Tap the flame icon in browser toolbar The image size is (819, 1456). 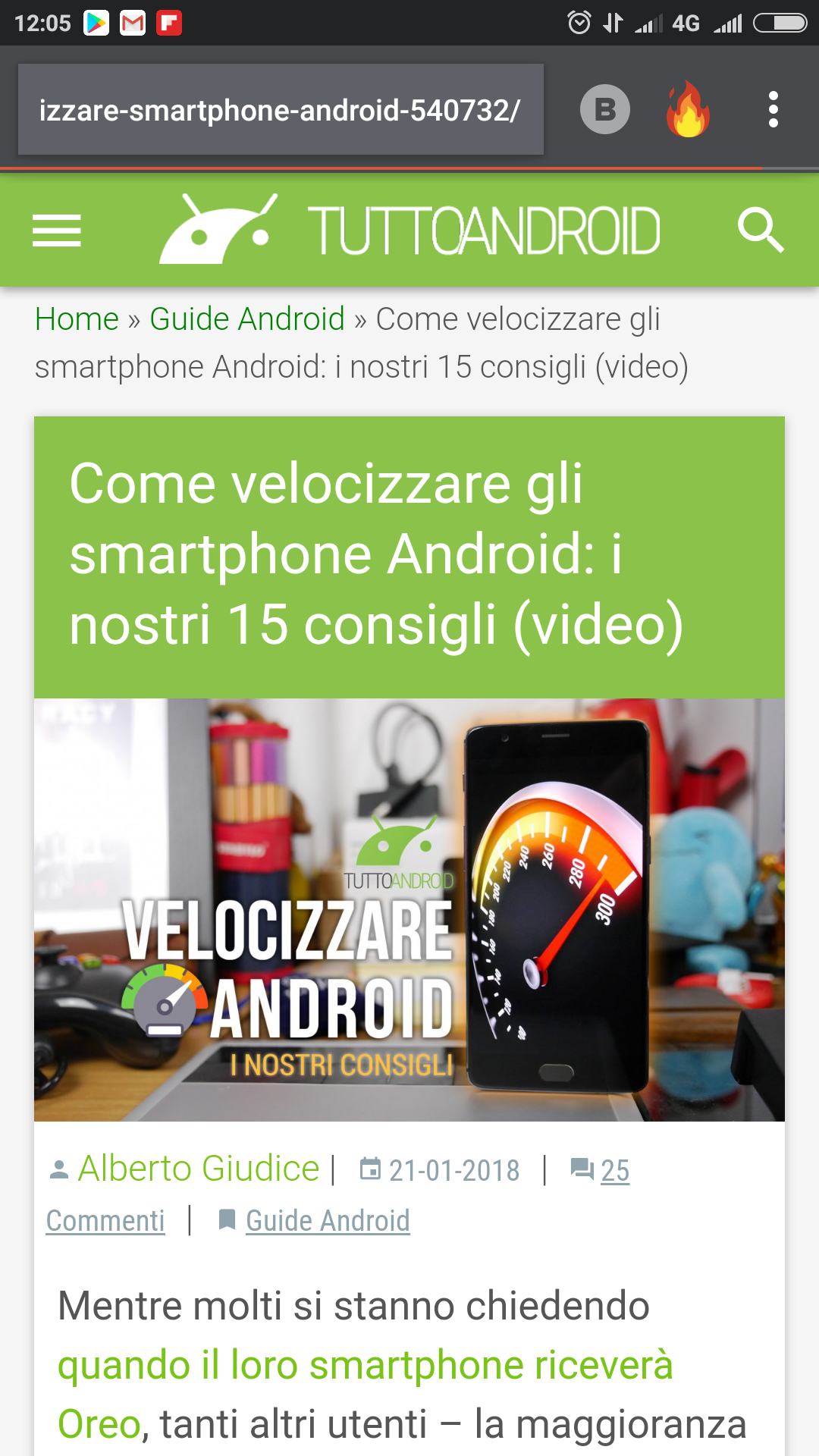pos(688,110)
